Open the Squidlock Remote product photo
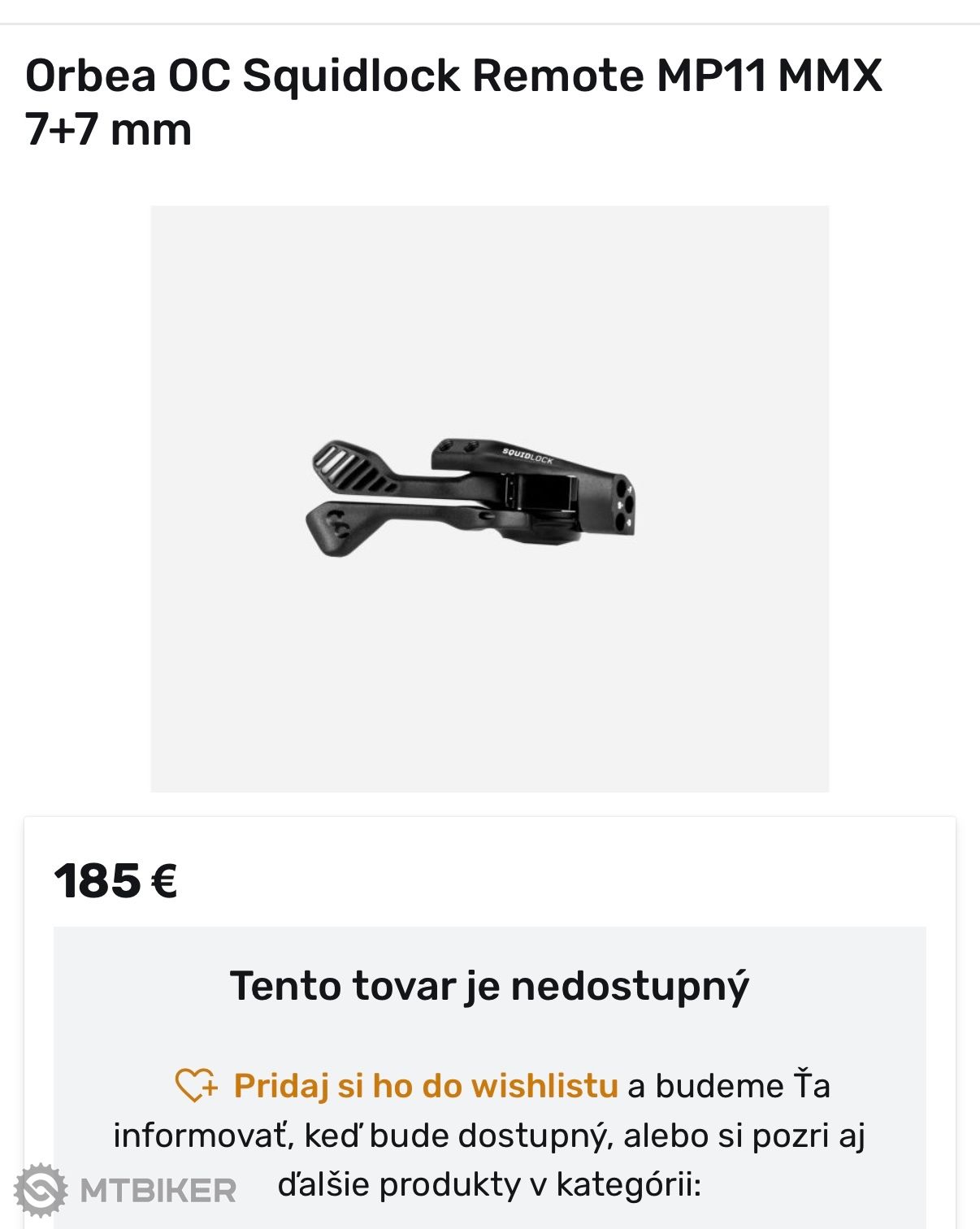Image resolution: width=980 pixels, height=1229 pixels. point(489,498)
